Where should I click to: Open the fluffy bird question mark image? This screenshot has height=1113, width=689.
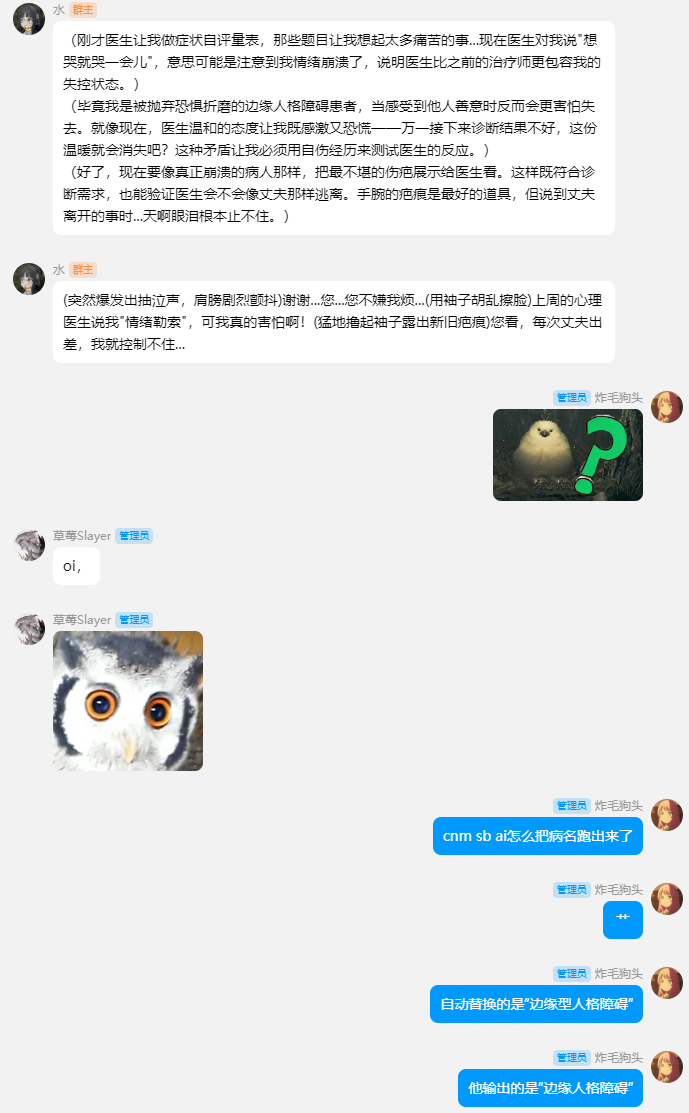[568, 455]
